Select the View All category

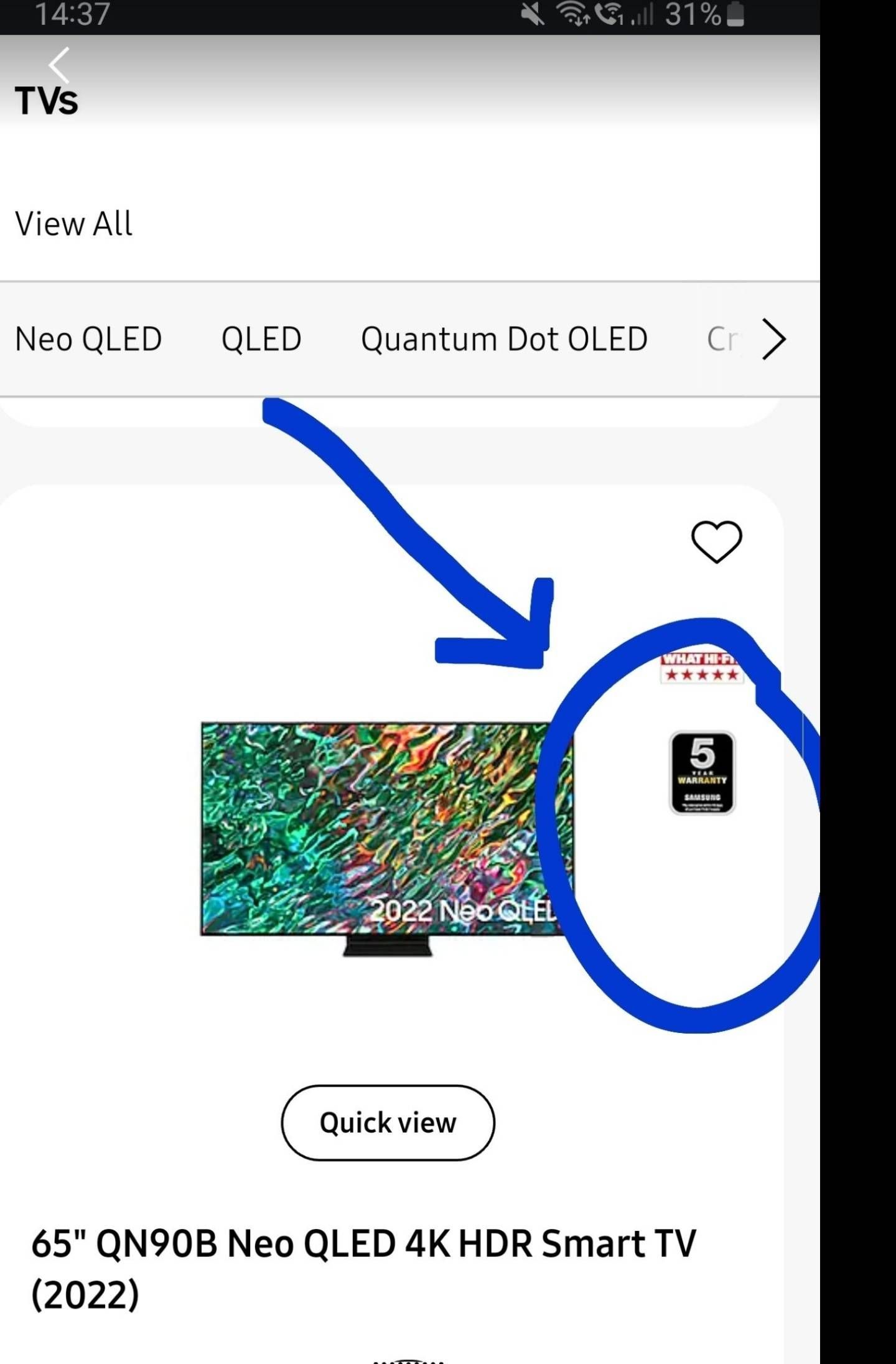tap(73, 224)
